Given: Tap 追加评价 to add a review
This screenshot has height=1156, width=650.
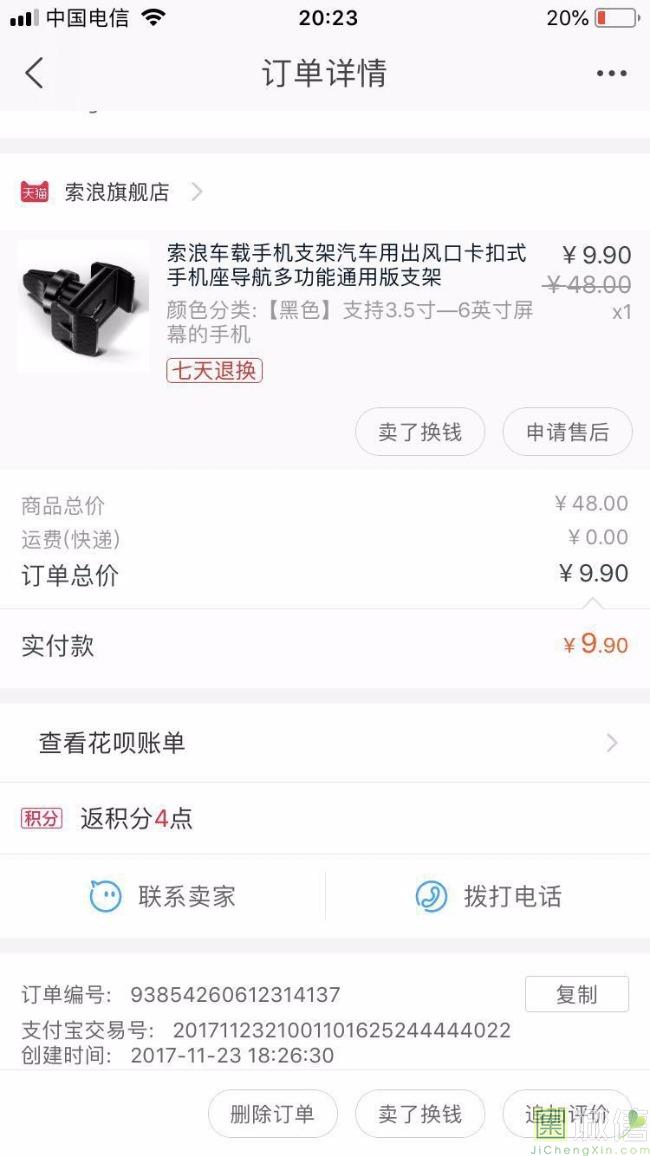Looking at the screenshot, I should pos(567,1114).
